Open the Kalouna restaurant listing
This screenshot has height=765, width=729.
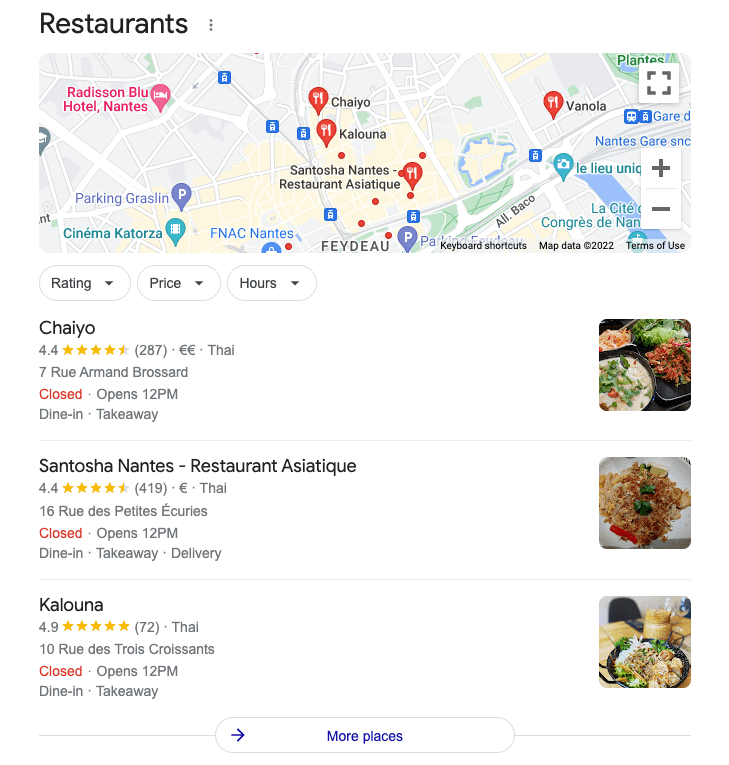tap(71, 605)
